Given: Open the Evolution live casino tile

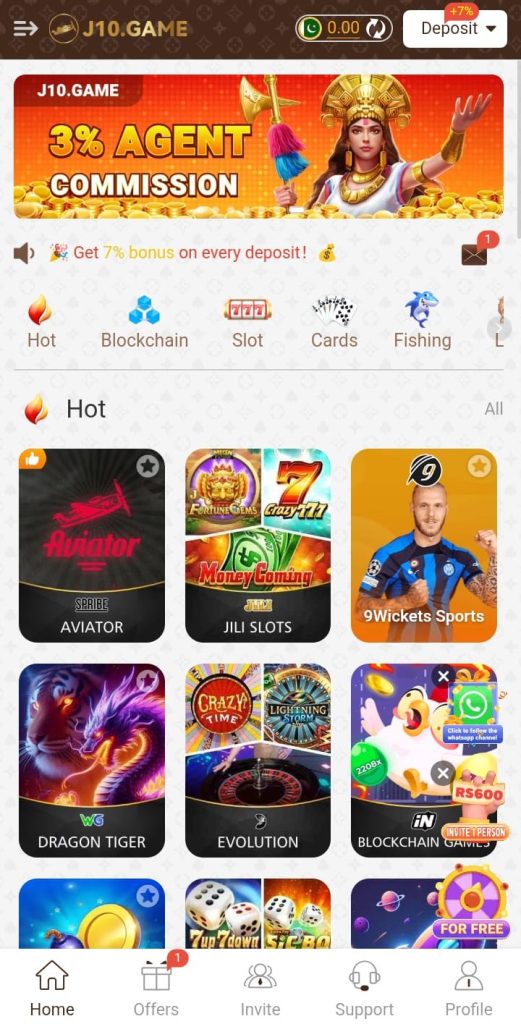Looking at the screenshot, I should coord(258,761).
